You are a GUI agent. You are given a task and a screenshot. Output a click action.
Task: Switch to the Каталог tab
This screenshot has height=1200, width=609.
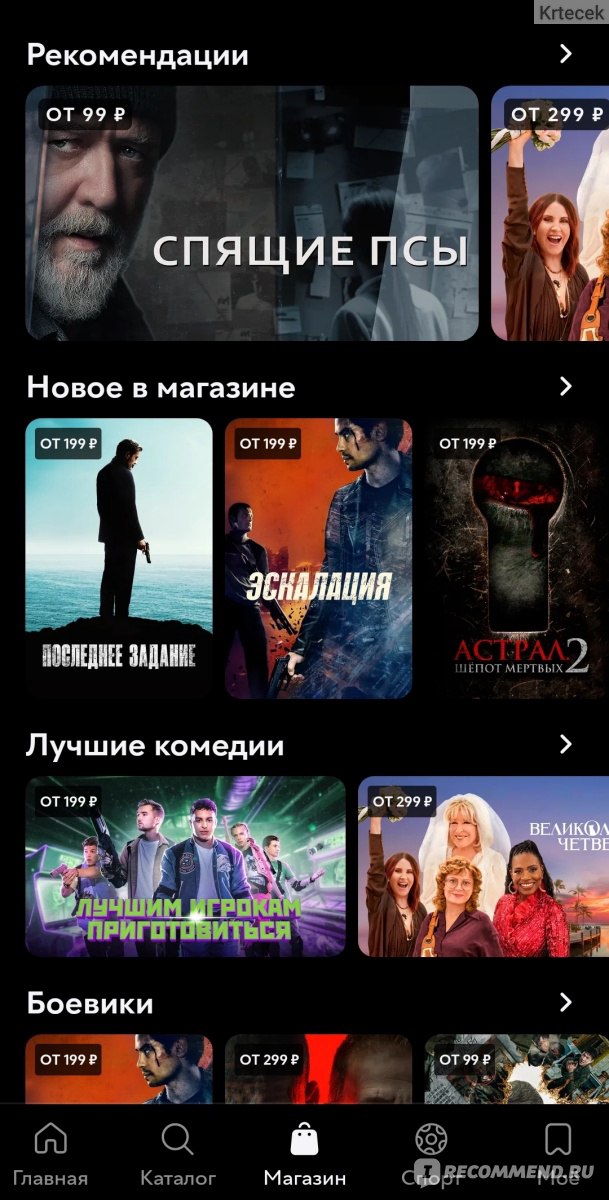coord(177,1153)
